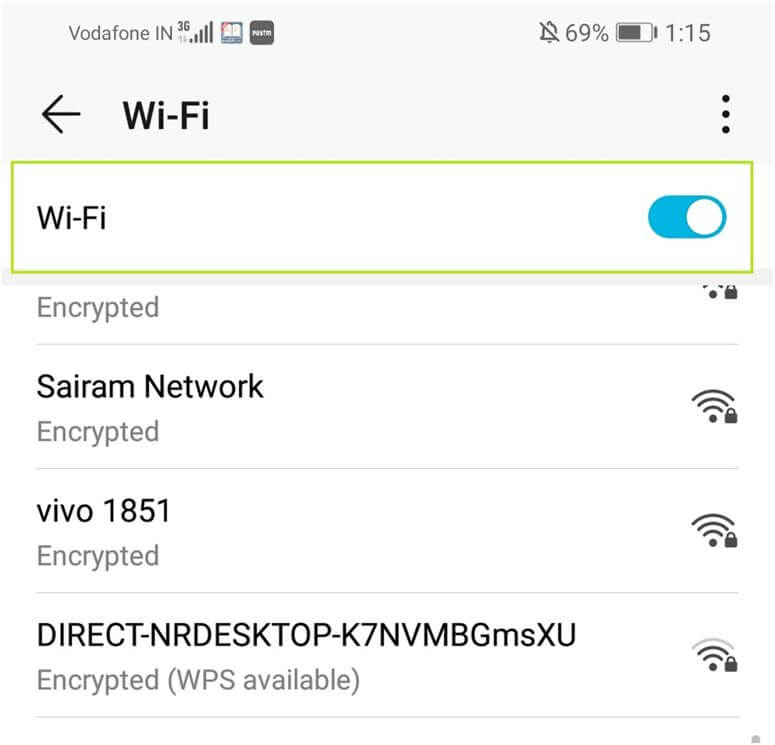775x745 pixels.
Task: Connect to Sairam Network
Action: 150,407
